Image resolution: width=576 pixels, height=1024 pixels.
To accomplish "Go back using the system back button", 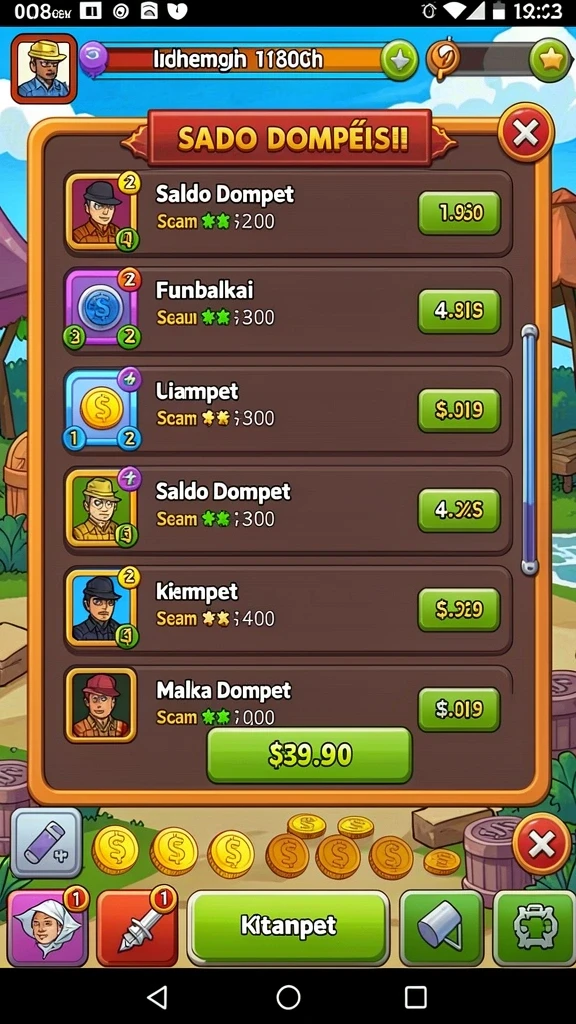I will [157, 997].
